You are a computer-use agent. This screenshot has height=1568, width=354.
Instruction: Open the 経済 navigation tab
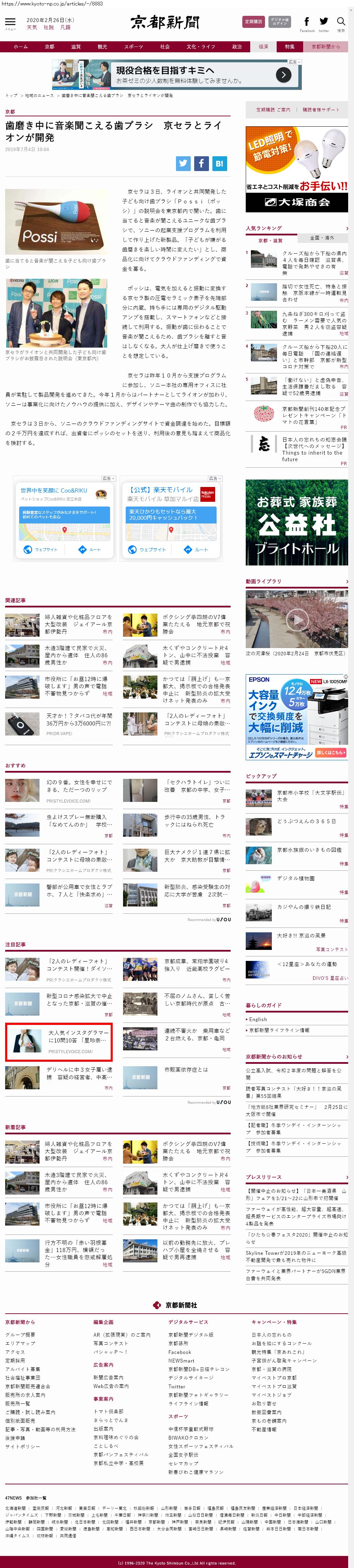pyautogui.click(x=263, y=46)
